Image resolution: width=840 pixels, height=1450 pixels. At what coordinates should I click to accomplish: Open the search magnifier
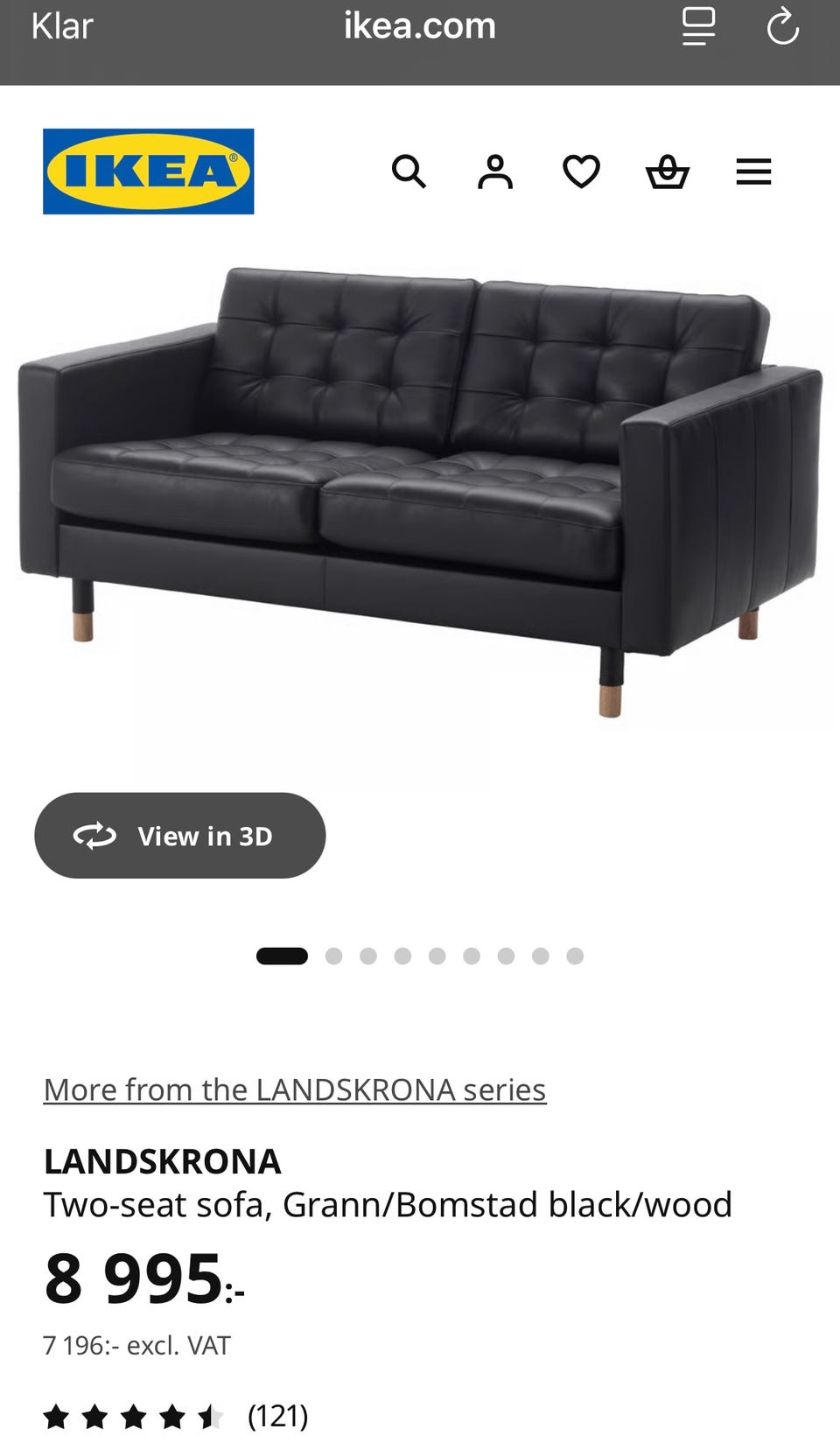coord(409,172)
